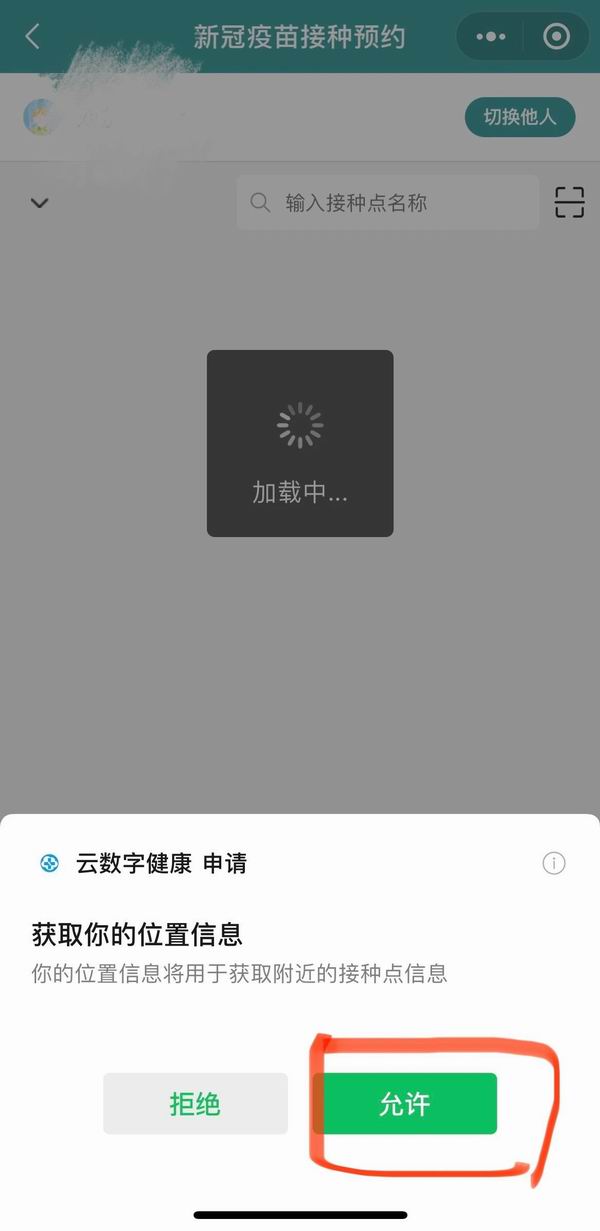Image resolution: width=600 pixels, height=1231 pixels.
Task: Open the QR scan icon
Action: click(569, 202)
